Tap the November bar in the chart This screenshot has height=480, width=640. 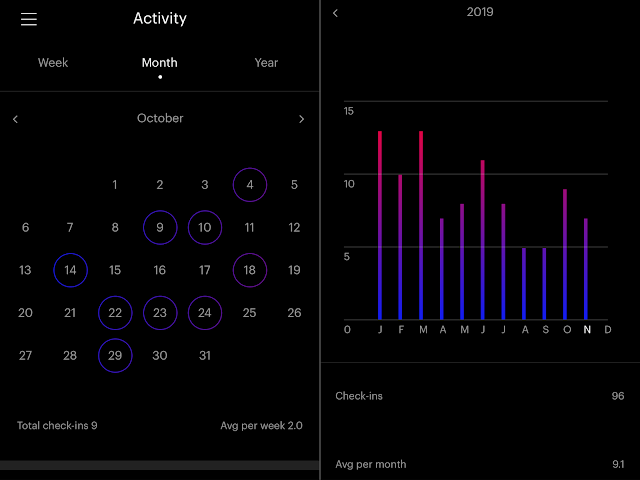[586, 269]
